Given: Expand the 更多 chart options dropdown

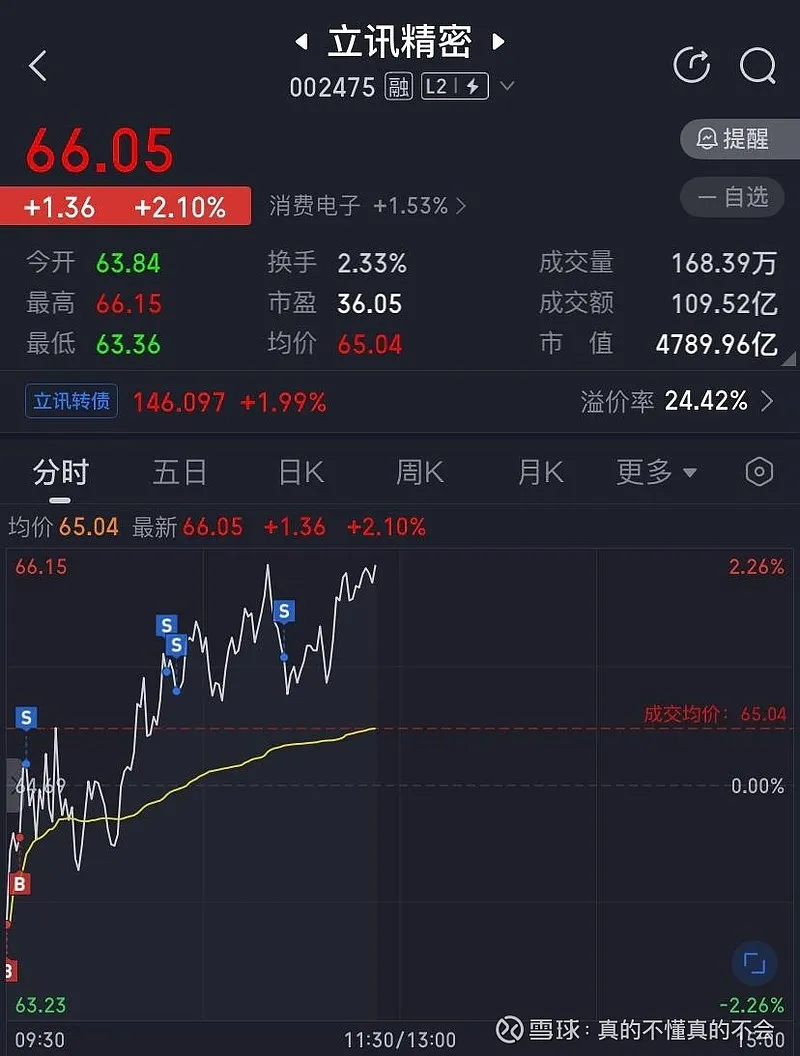Looking at the screenshot, I should coord(656,472).
